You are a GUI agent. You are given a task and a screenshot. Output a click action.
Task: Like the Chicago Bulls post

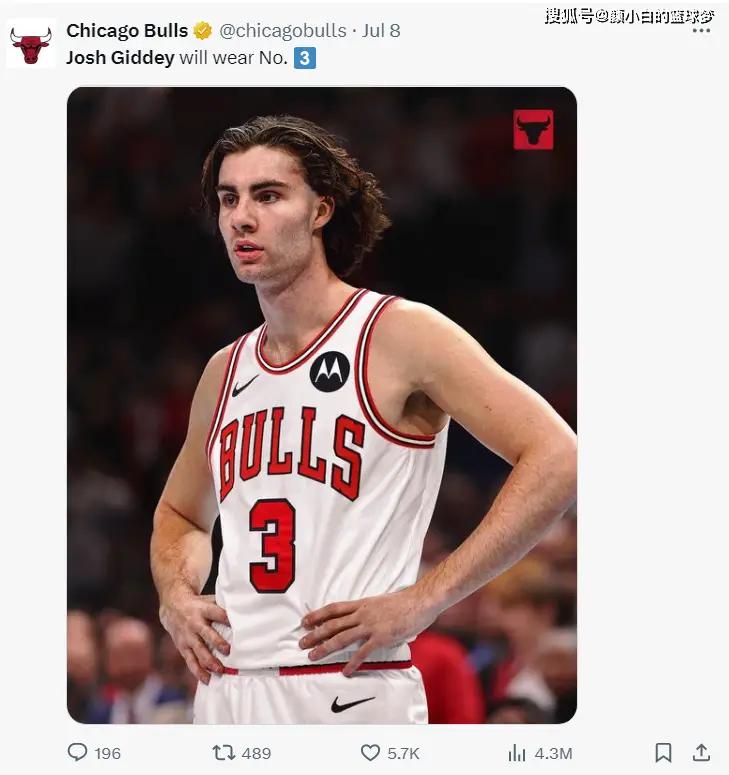point(370,752)
